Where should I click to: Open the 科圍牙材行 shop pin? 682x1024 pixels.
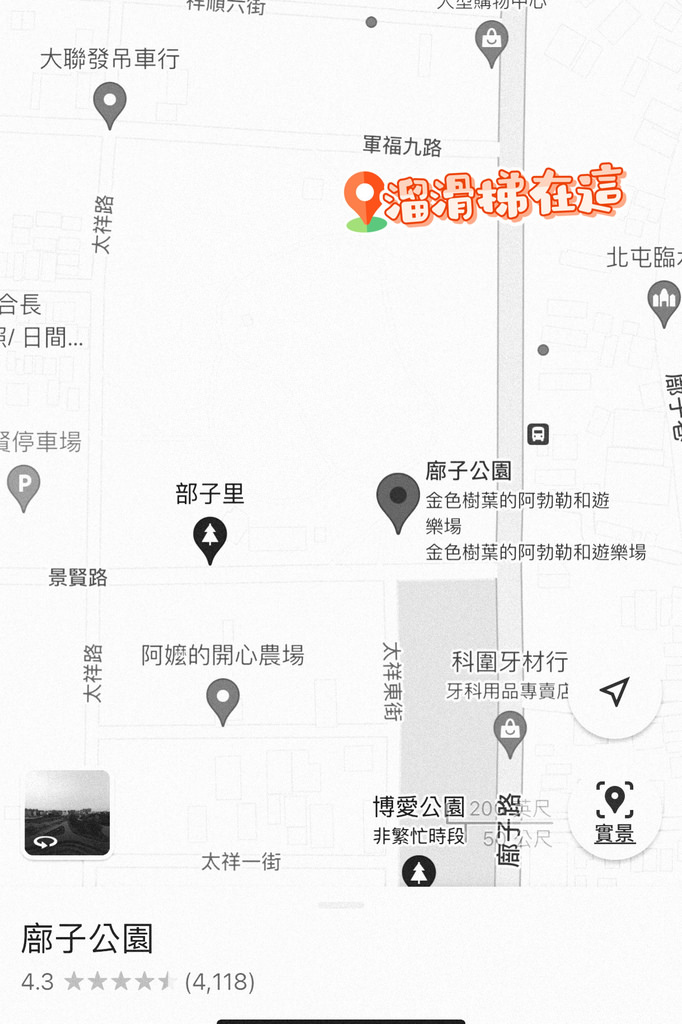(x=510, y=731)
